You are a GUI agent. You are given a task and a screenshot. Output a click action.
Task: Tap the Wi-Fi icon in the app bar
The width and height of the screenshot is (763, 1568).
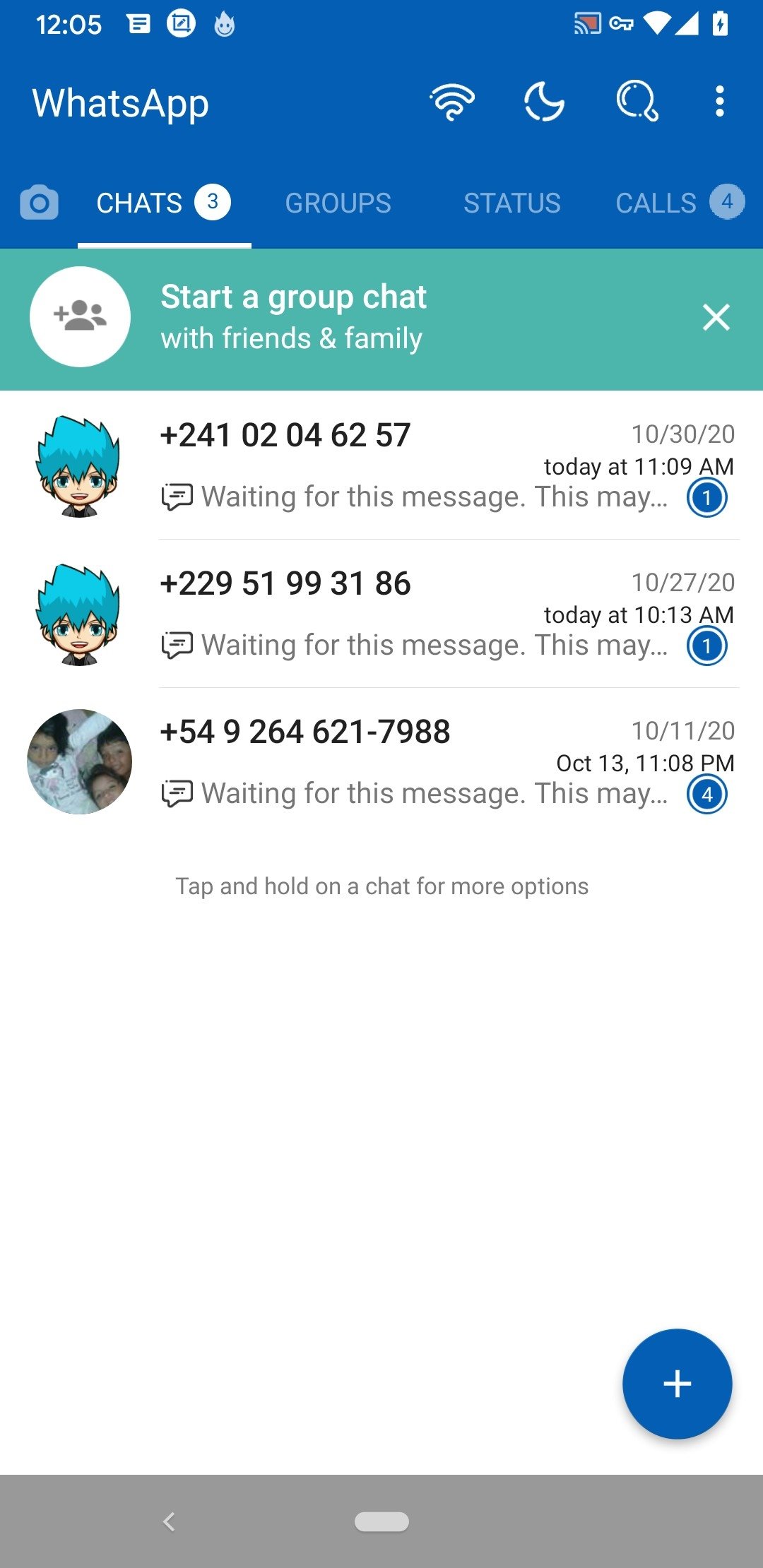(x=453, y=102)
